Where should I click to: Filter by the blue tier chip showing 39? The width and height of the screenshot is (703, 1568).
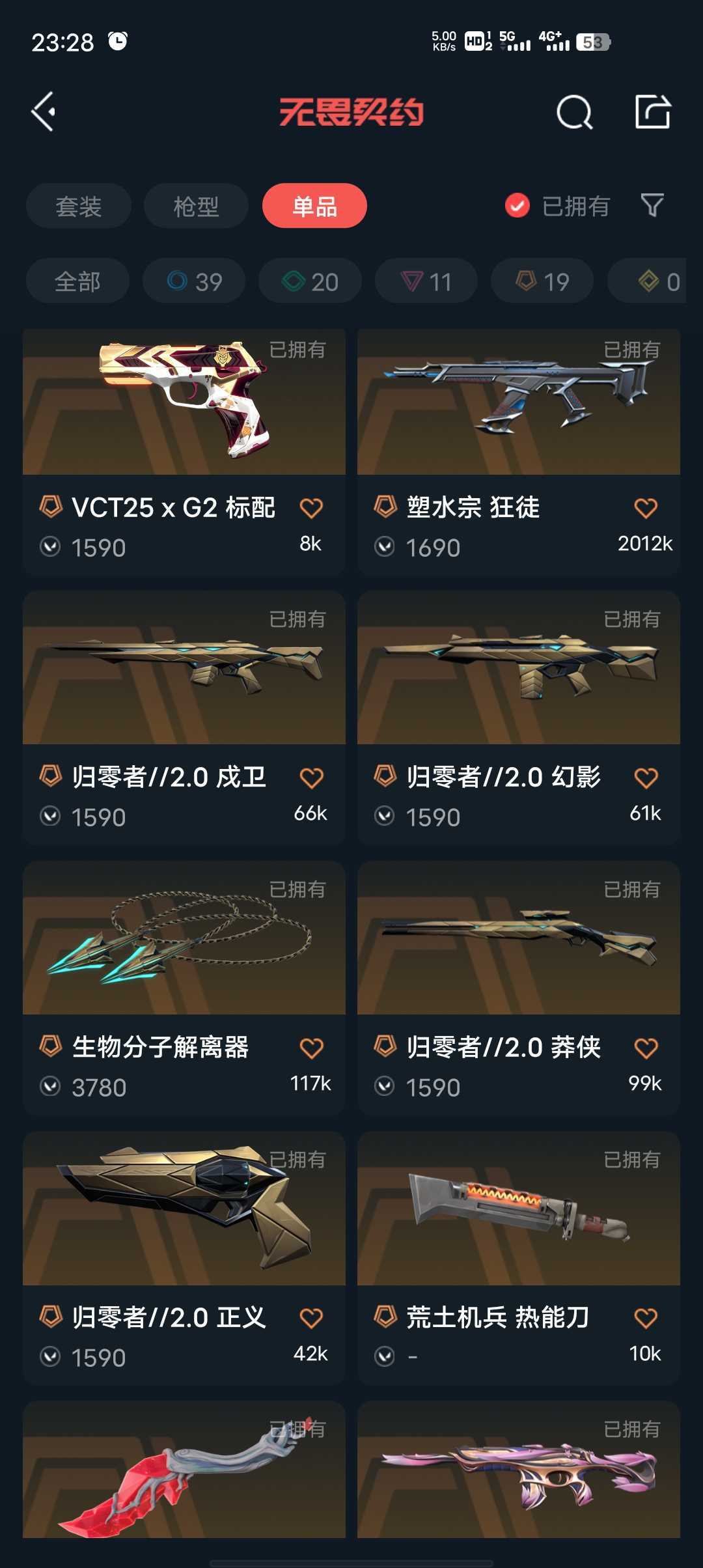point(194,281)
